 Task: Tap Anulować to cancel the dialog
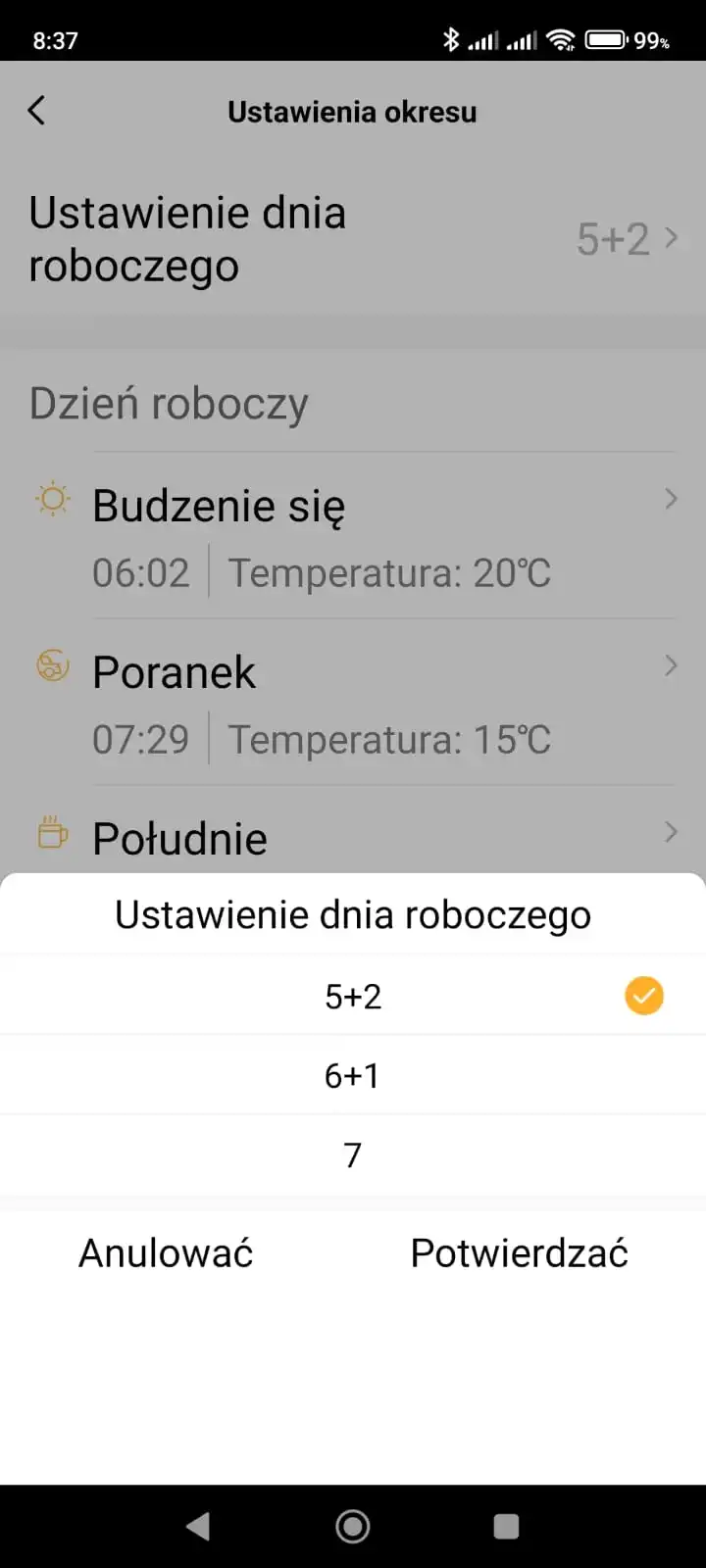point(166,1253)
